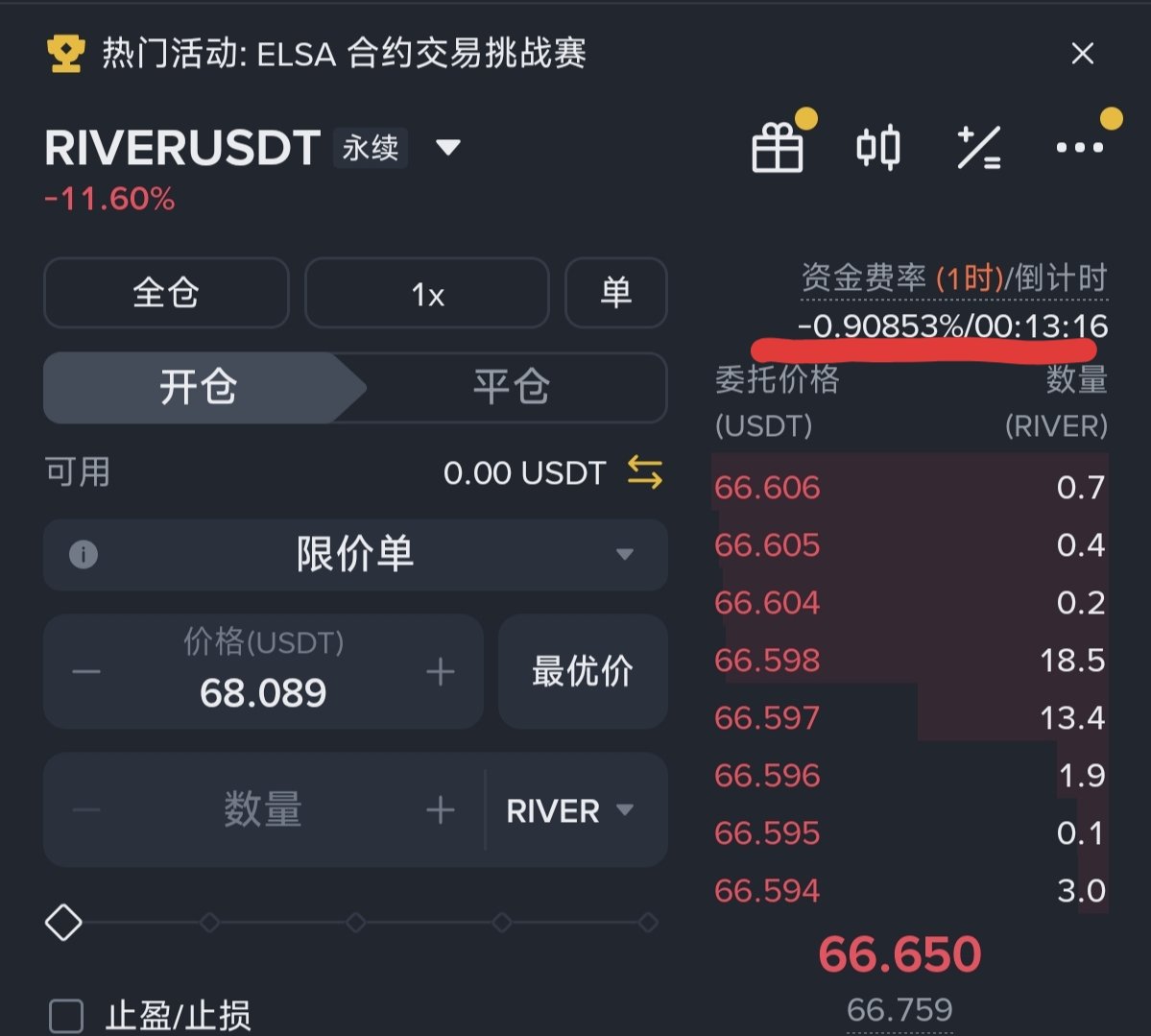Decrease the price with the minus stepper
Image resolution: width=1151 pixels, height=1036 pixels.
(x=86, y=671)
